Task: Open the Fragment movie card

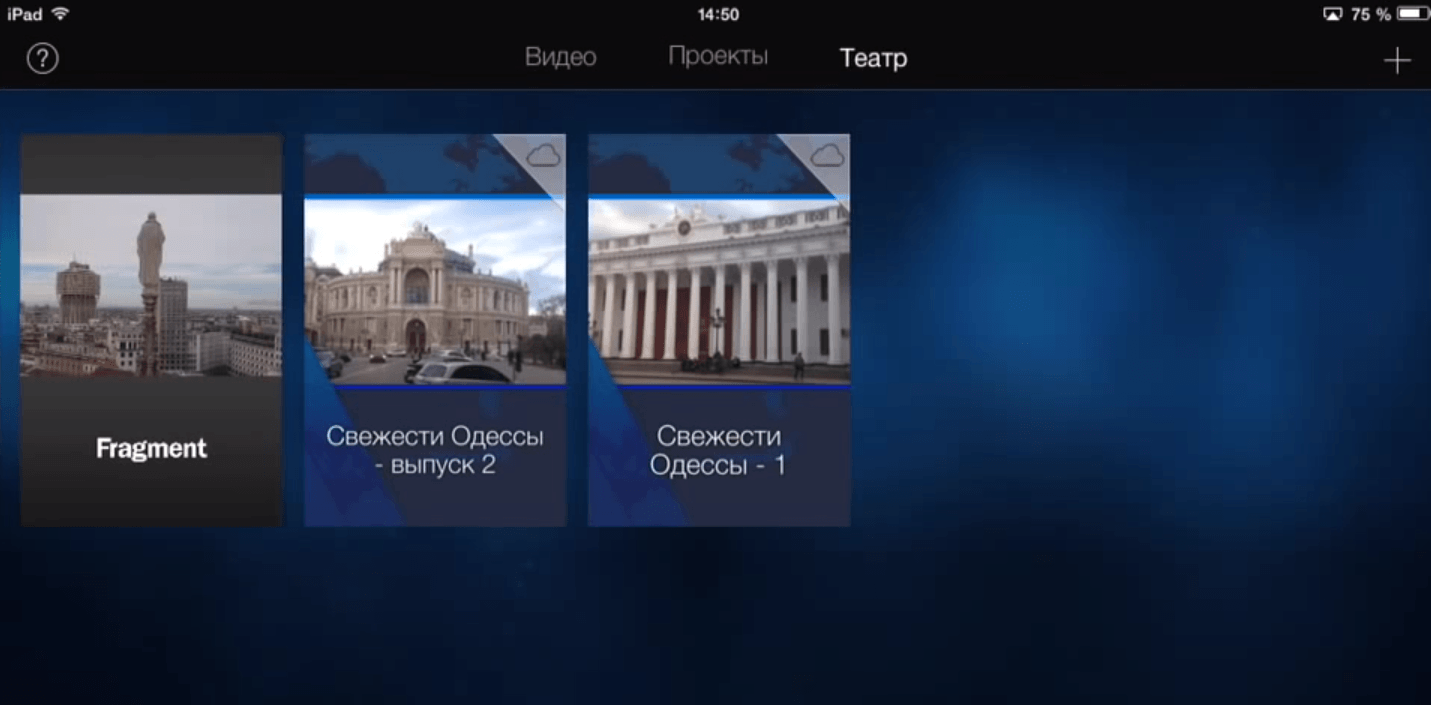Action: pyautogui.click(x=151, y=330)
